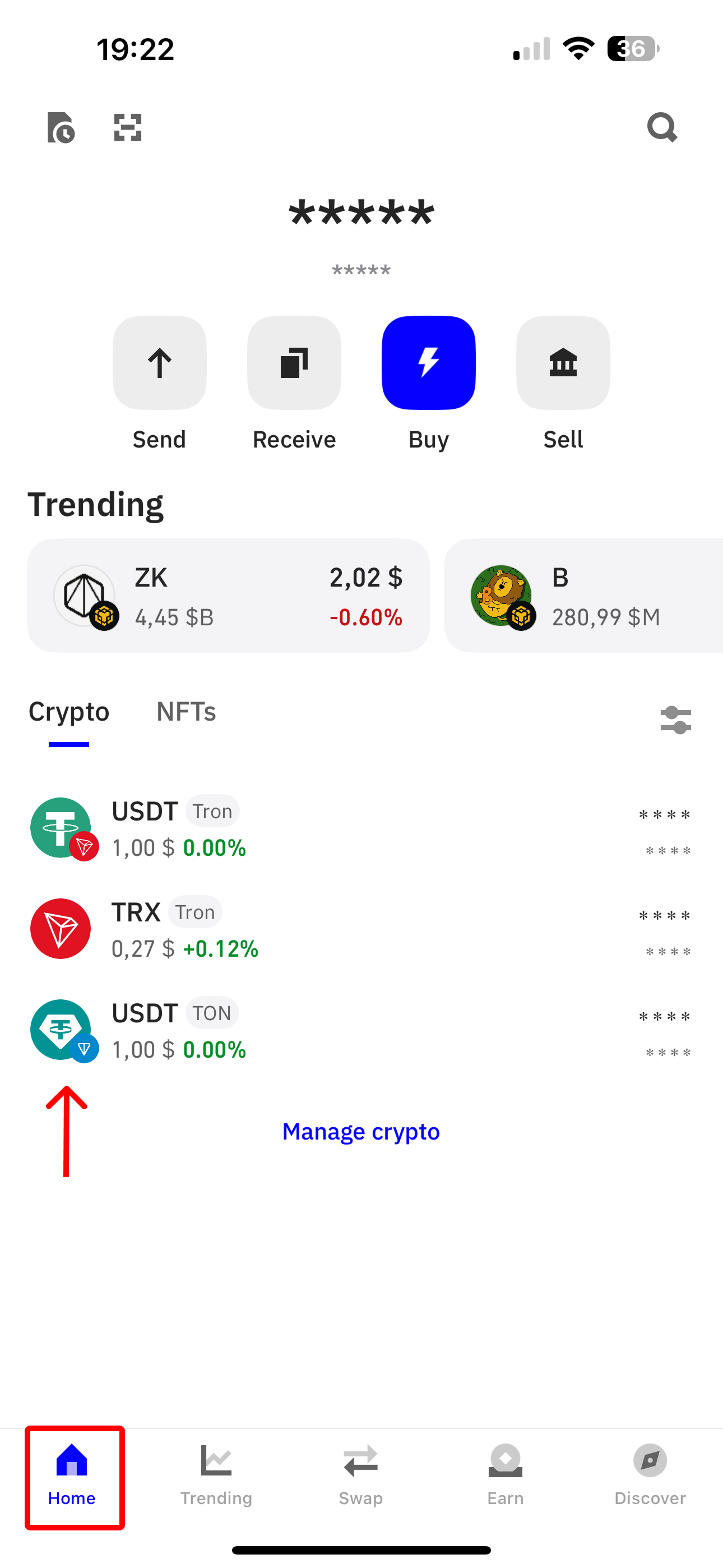This screenshot has width=723, height=1568.
Task: Tap the Buy button
Action: click(428, 363)
